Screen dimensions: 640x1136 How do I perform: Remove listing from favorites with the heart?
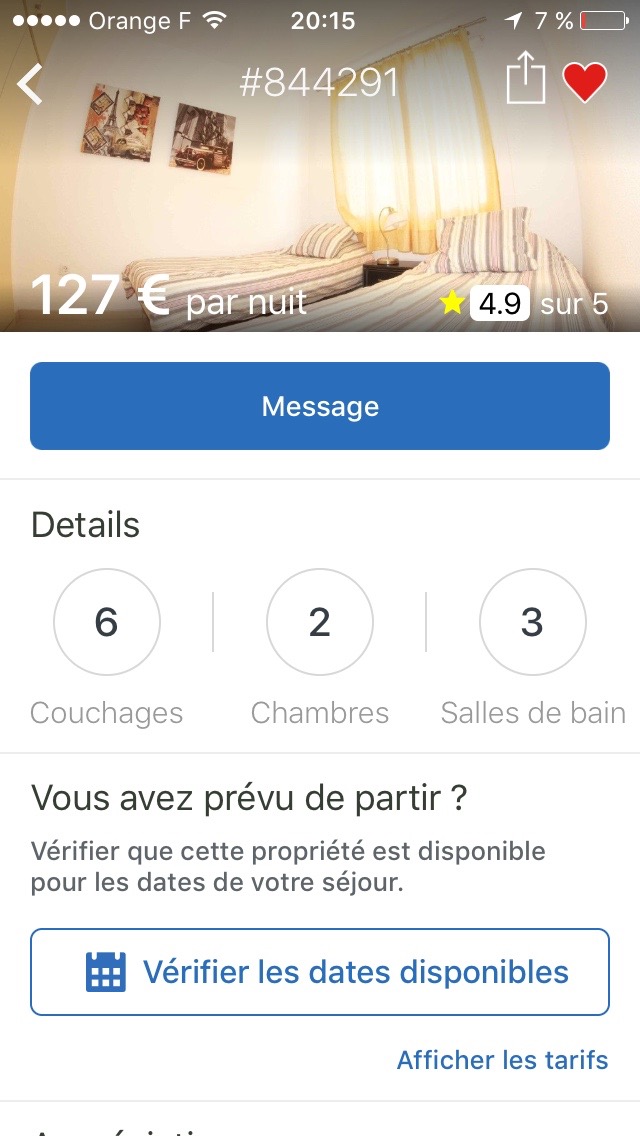pos(585,81)
